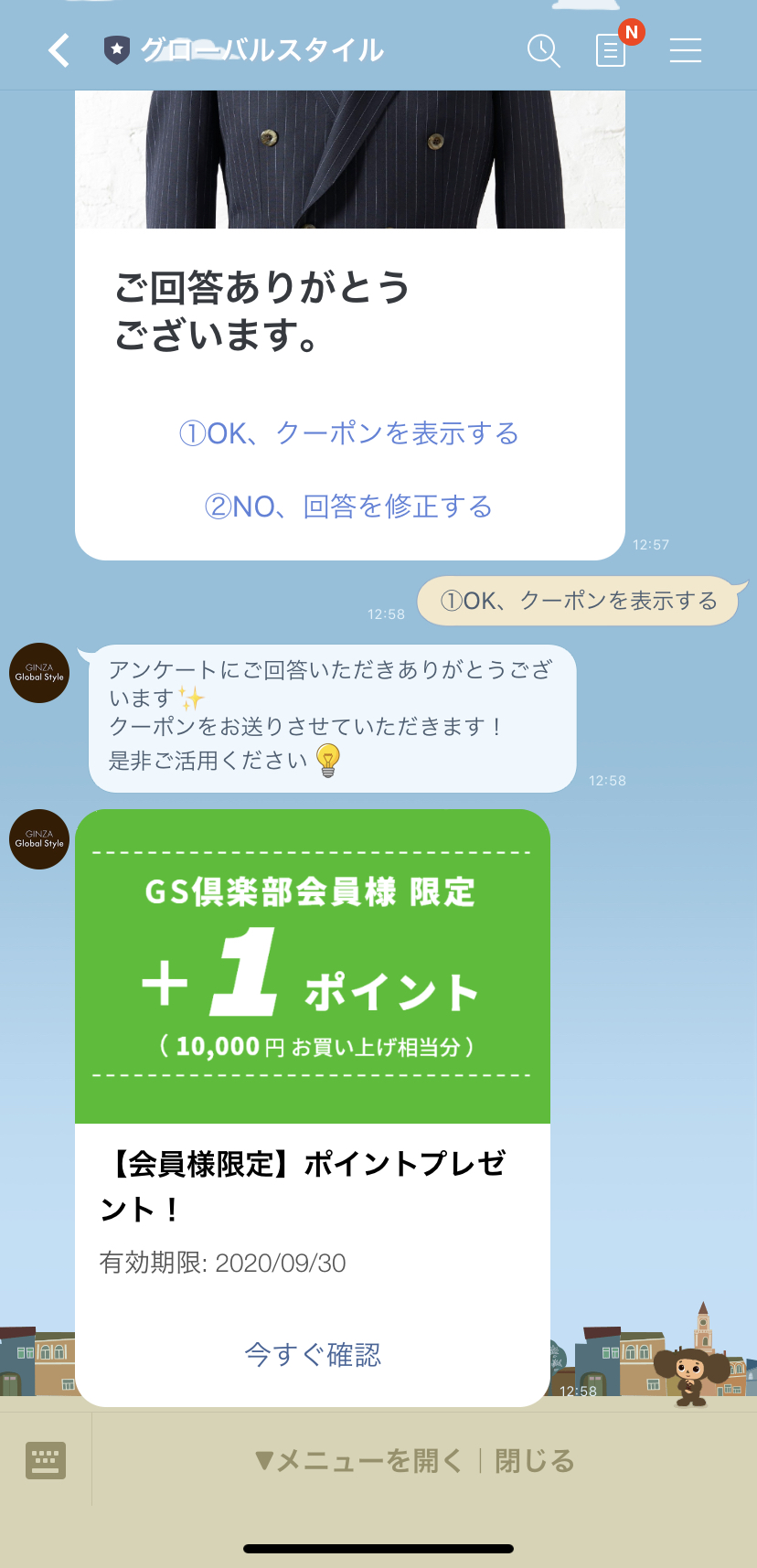Open the hamburger chat menu
Viewport: 757px width, 1568px height.
click(686, 51)
